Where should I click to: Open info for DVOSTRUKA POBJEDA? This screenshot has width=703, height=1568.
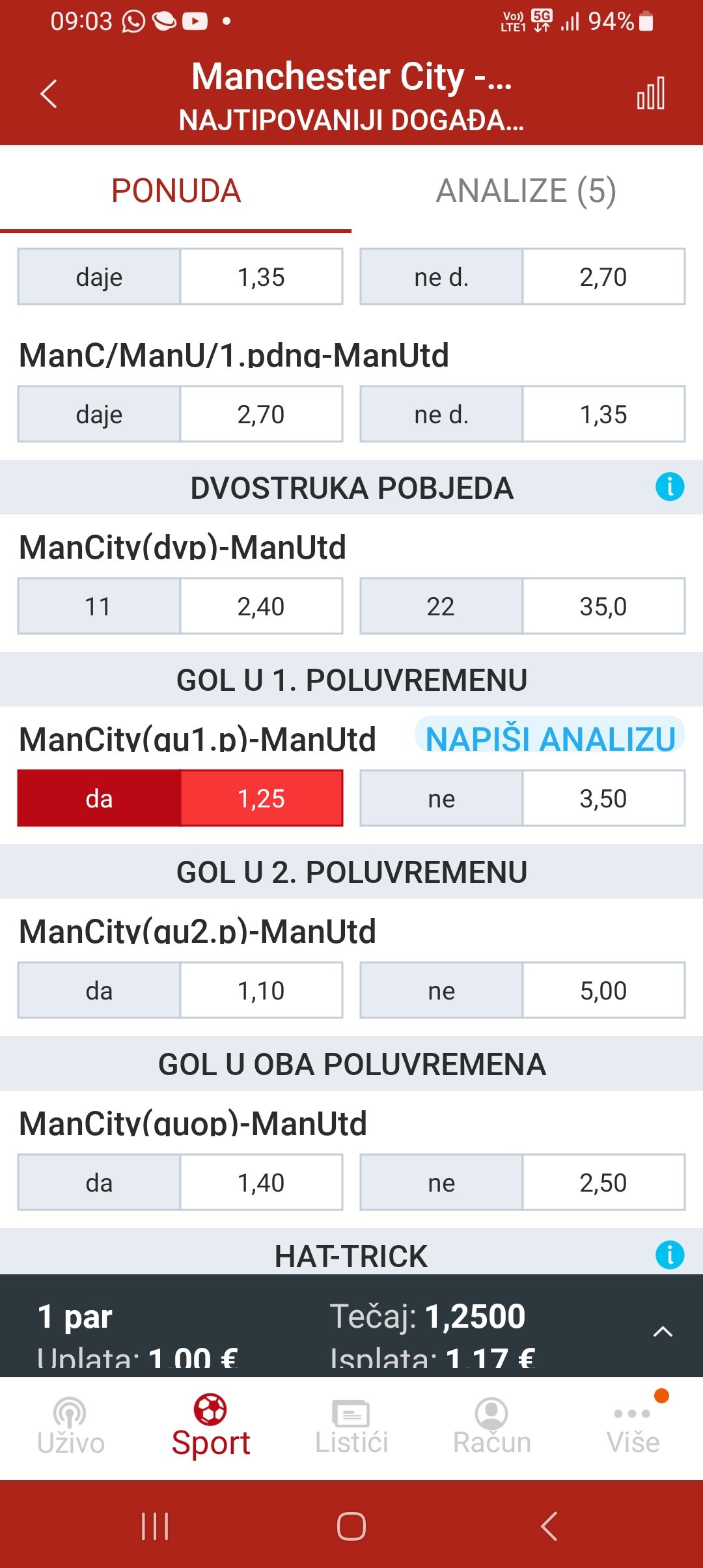coord(670,486)
